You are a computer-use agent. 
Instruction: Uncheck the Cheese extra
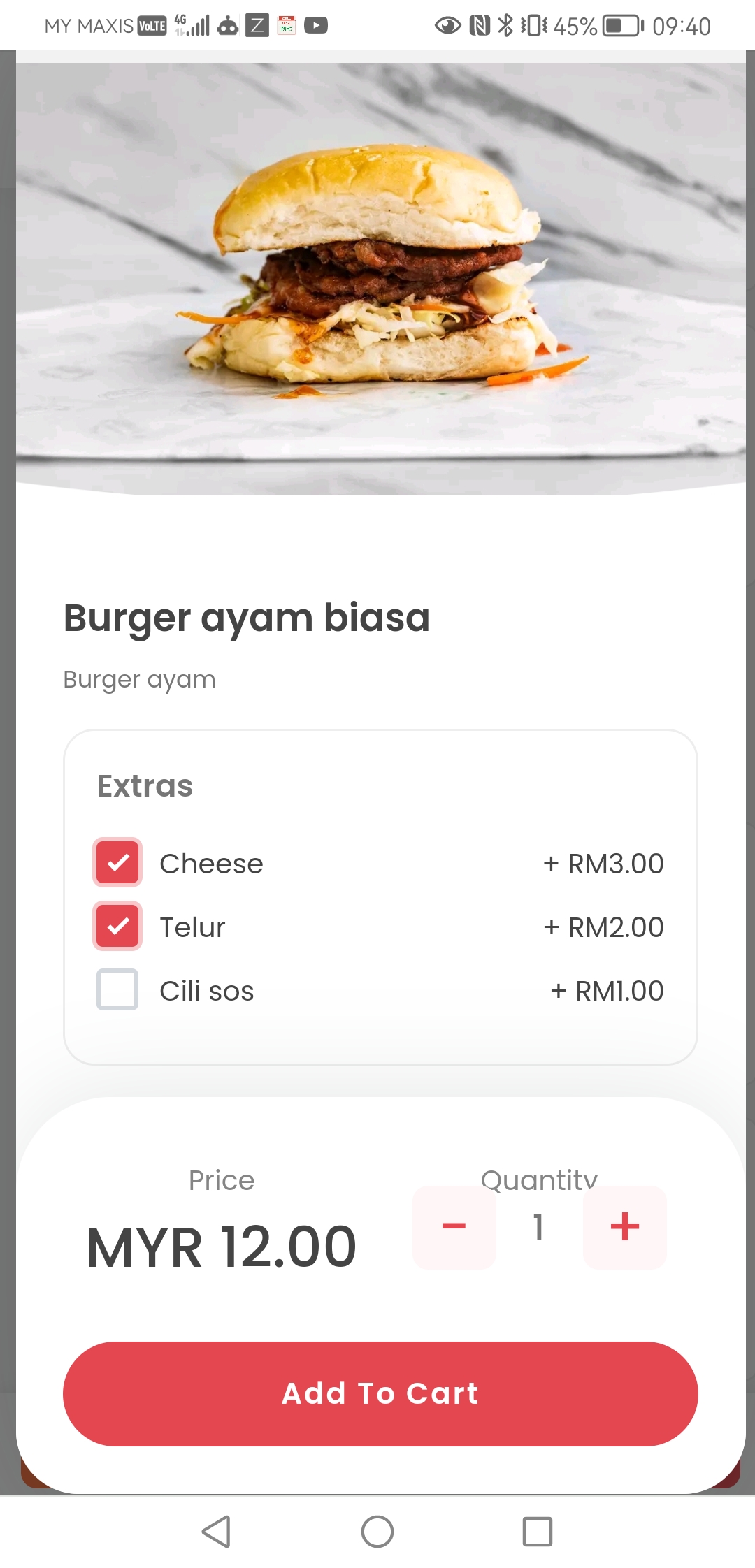point(117,862)
